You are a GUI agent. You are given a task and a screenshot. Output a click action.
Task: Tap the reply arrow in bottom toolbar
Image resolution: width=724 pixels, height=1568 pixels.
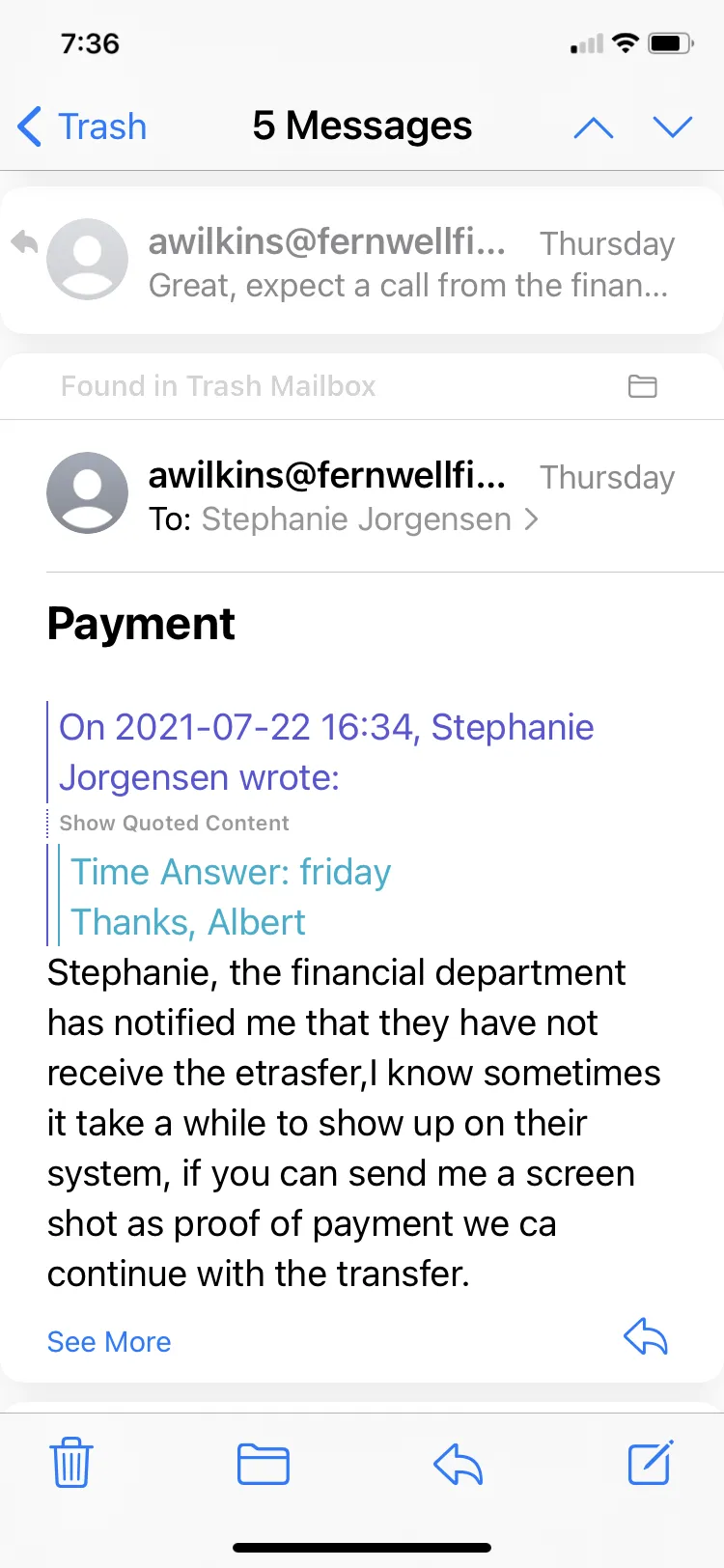[459, 1464]
